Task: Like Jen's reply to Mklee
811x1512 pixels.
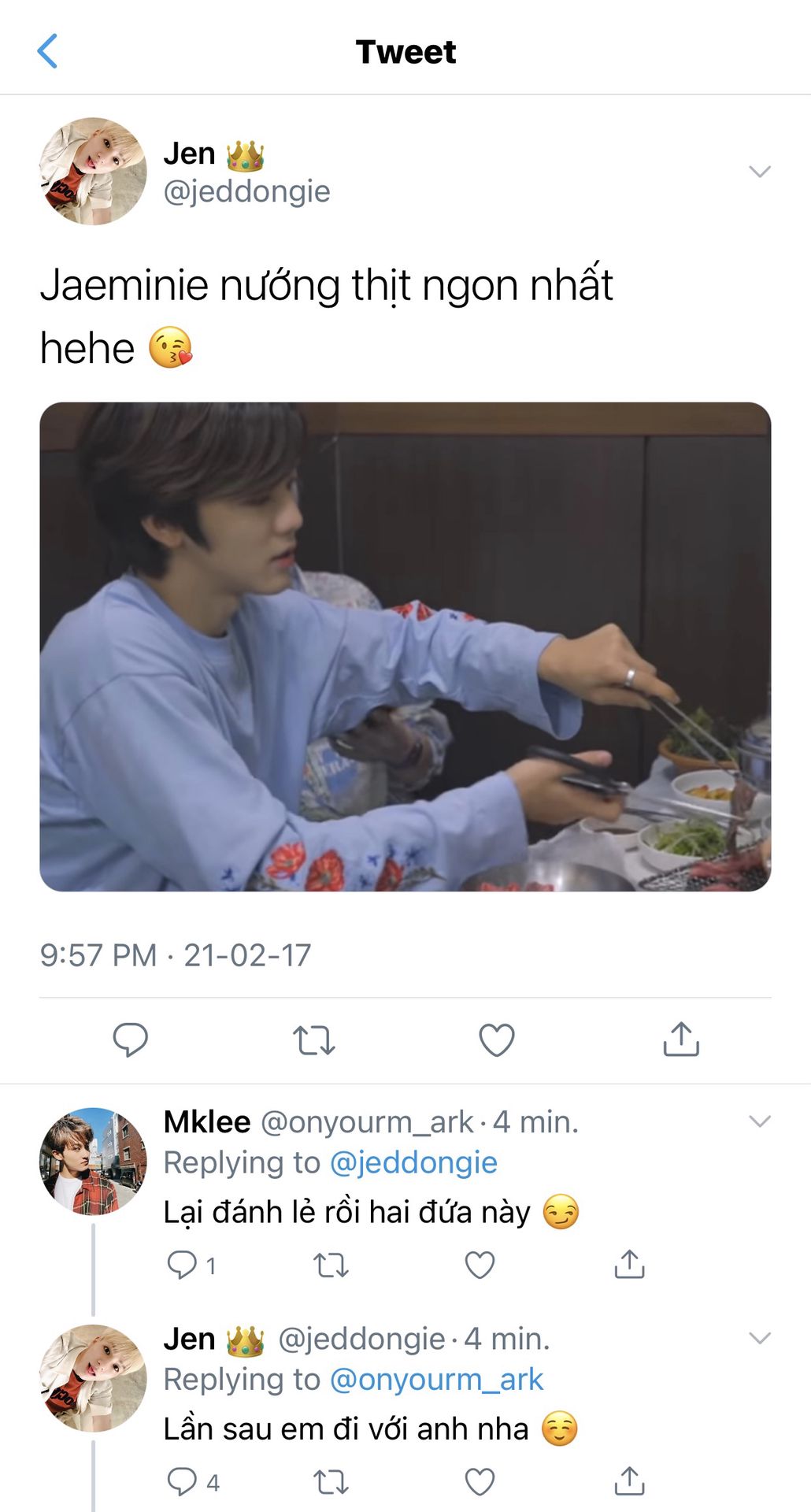Action: [480, 1482]
